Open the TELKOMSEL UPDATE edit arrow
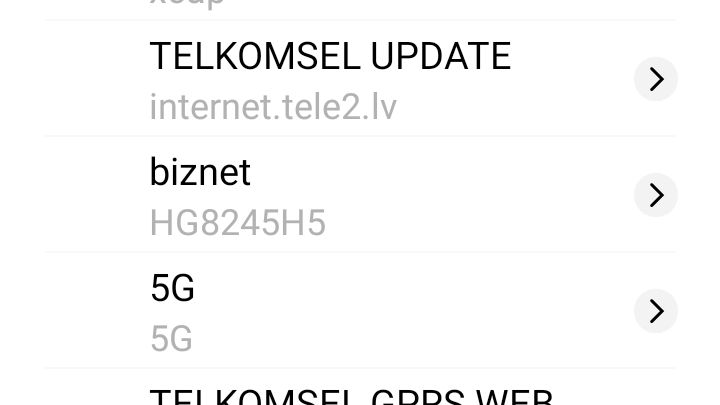The width and height of the screenshot is (720, 405). point(656,79)
